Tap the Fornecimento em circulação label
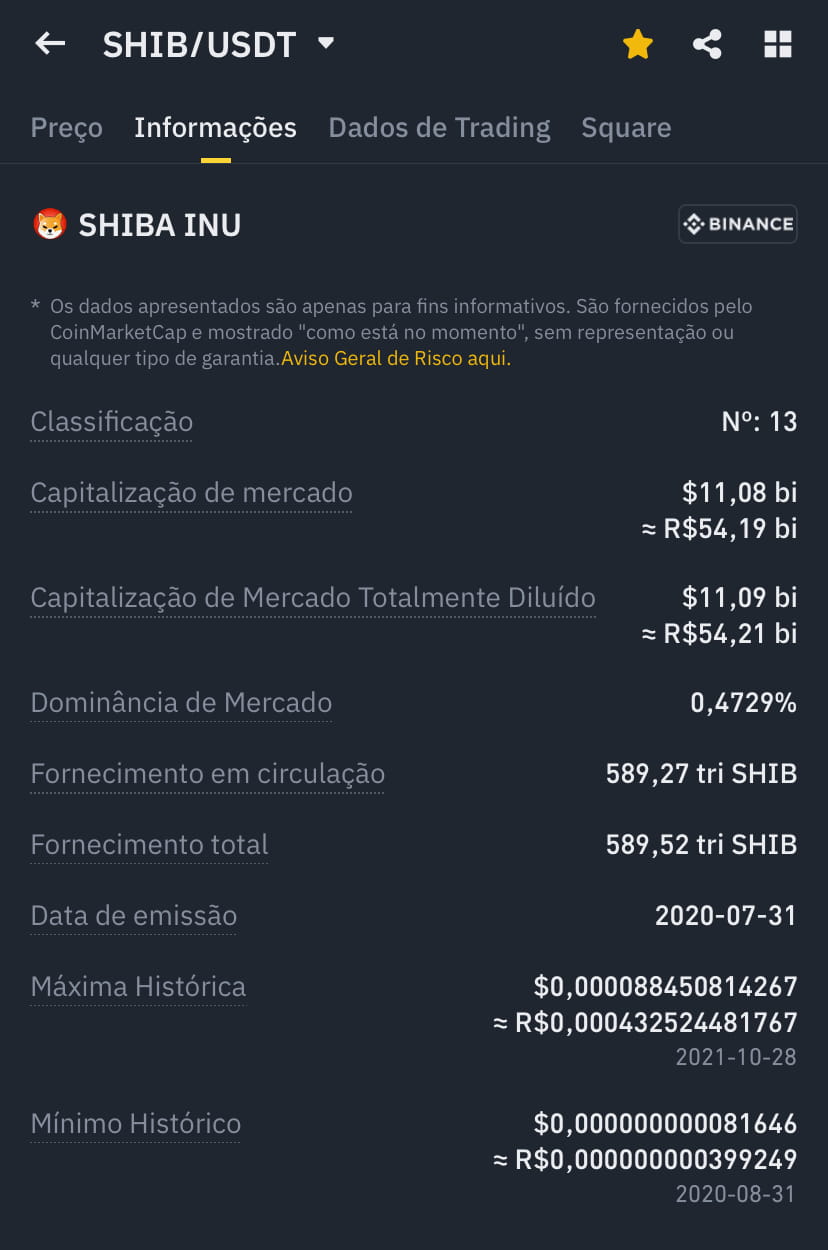This screenshot has width=828, height=1250. click(x=207, y=774)
